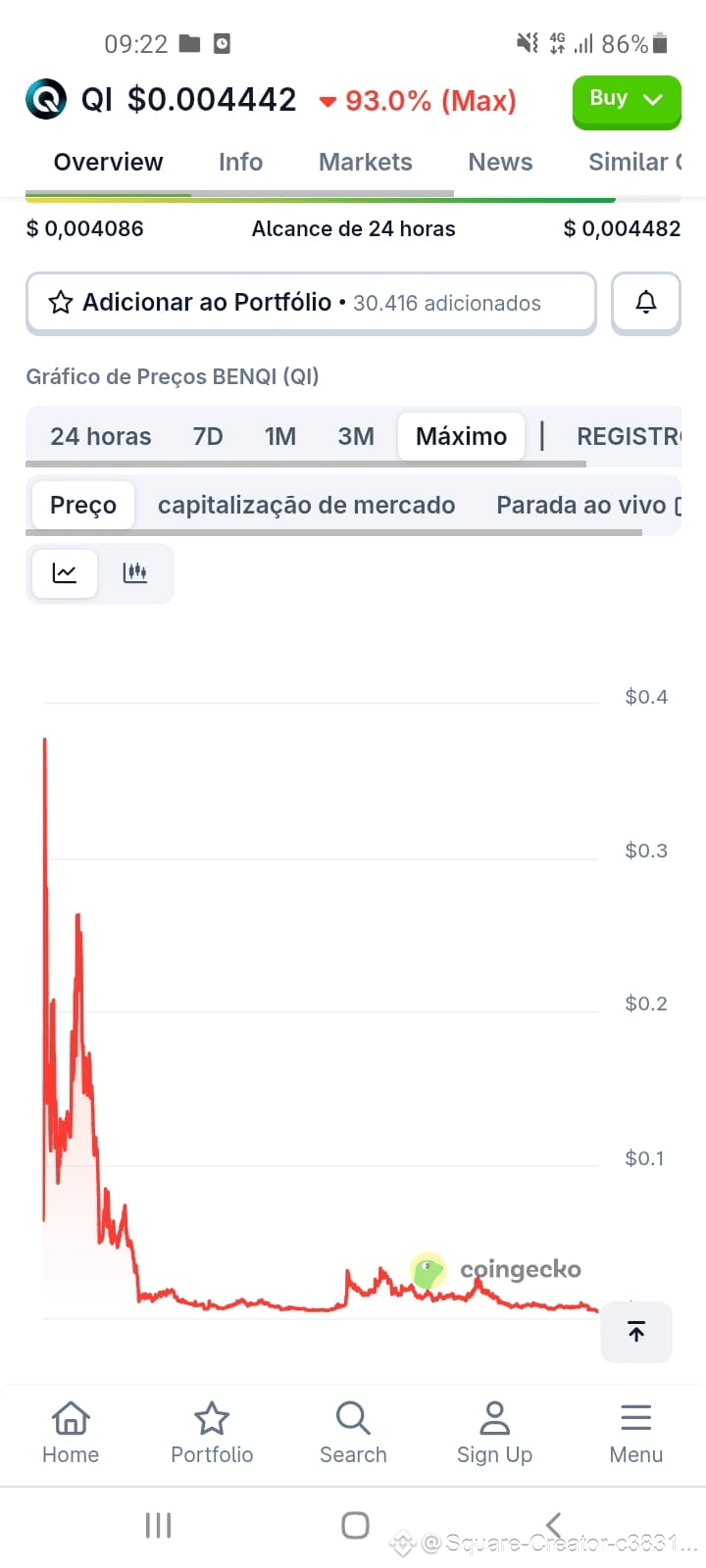Open the News tab
This screenshot has width=706, height=1568.
pyautogui.click(x=500, y=162)
